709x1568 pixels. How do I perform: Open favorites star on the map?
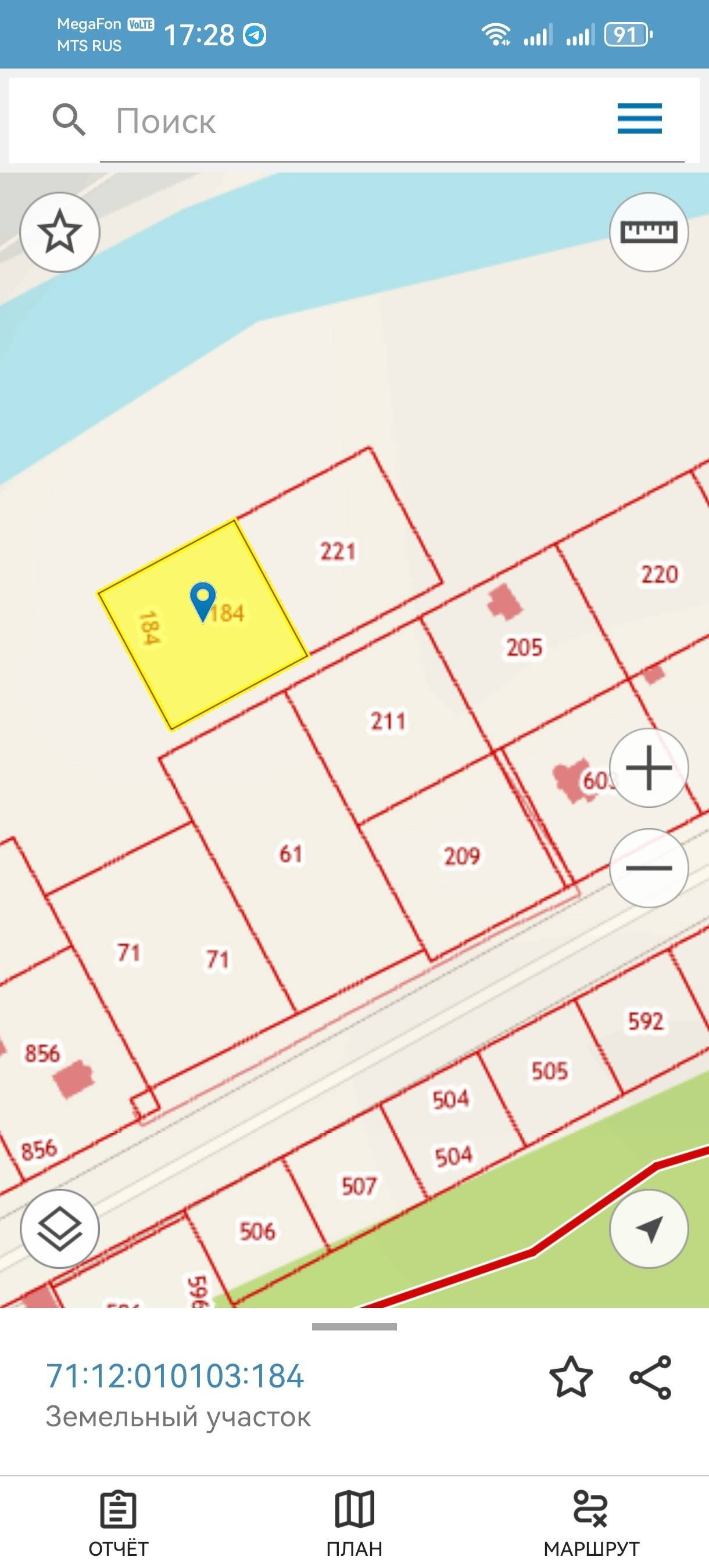coord(60,232)
